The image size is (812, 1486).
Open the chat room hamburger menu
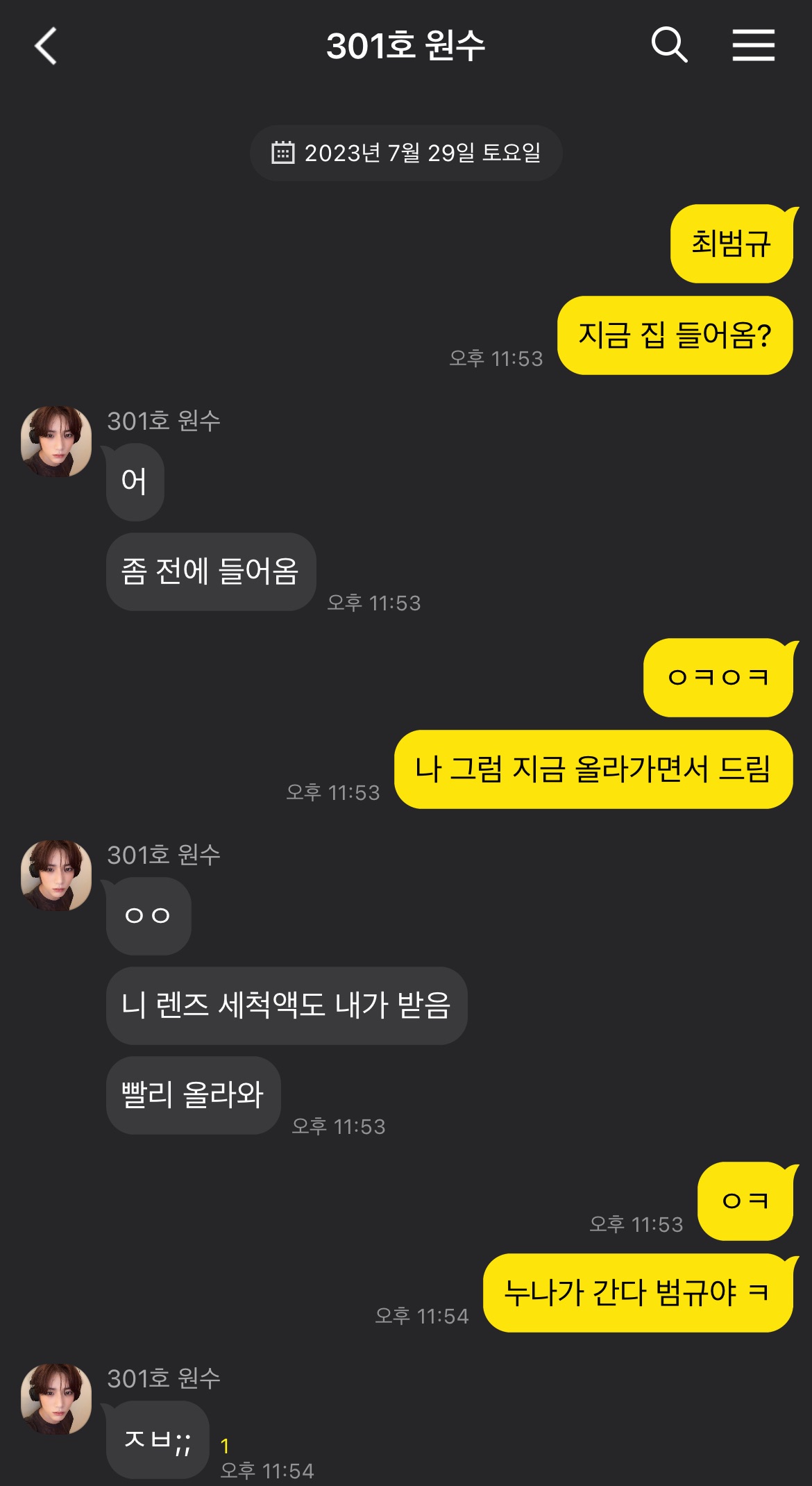click(x=753, y=46)
